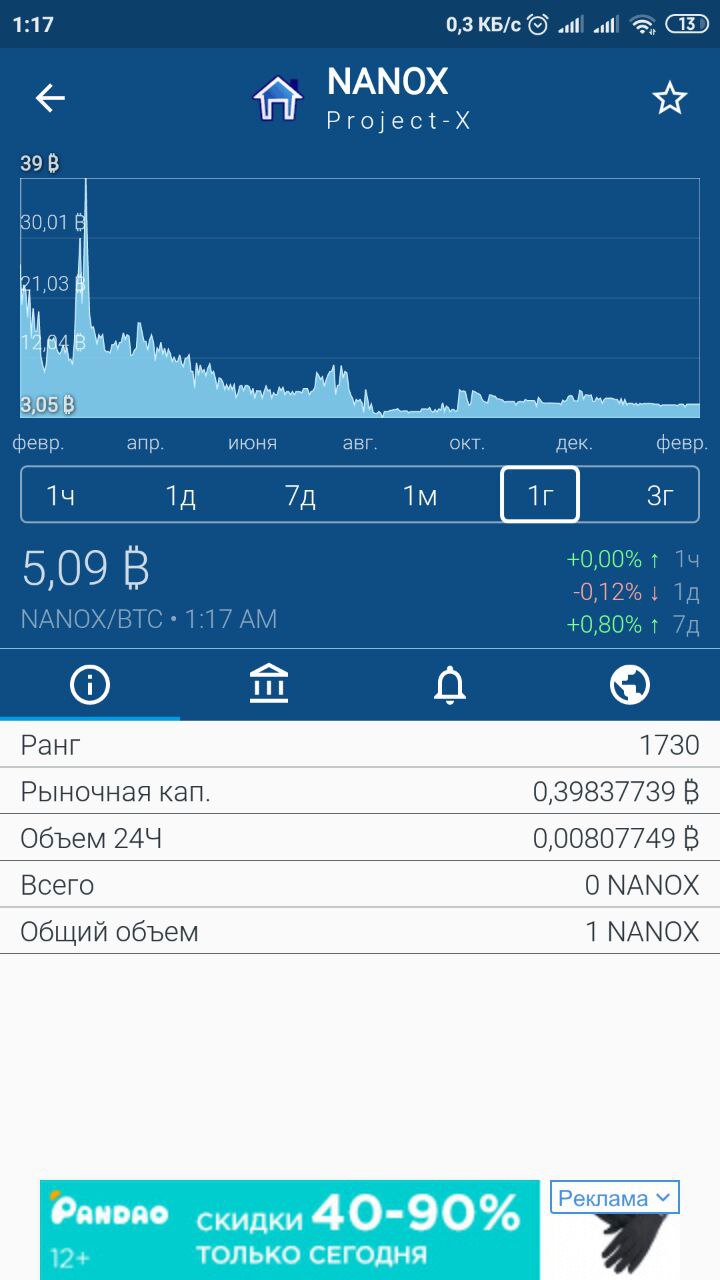This screenshot has width=720, height=1280.
Task: Switch chart to 7д range
Action: pos(300,495)
